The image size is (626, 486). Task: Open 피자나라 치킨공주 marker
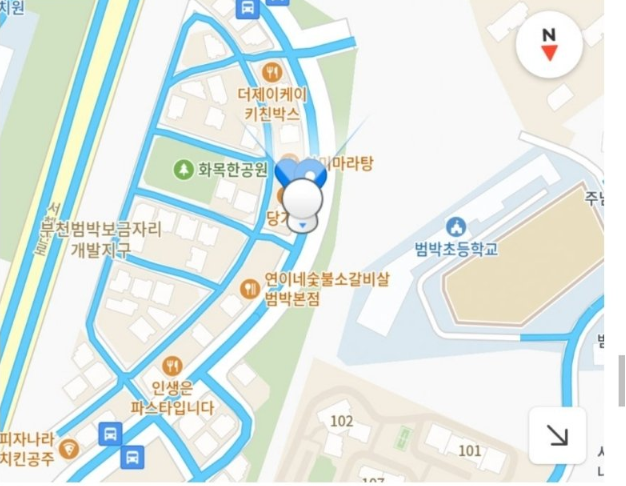point(68,447)
